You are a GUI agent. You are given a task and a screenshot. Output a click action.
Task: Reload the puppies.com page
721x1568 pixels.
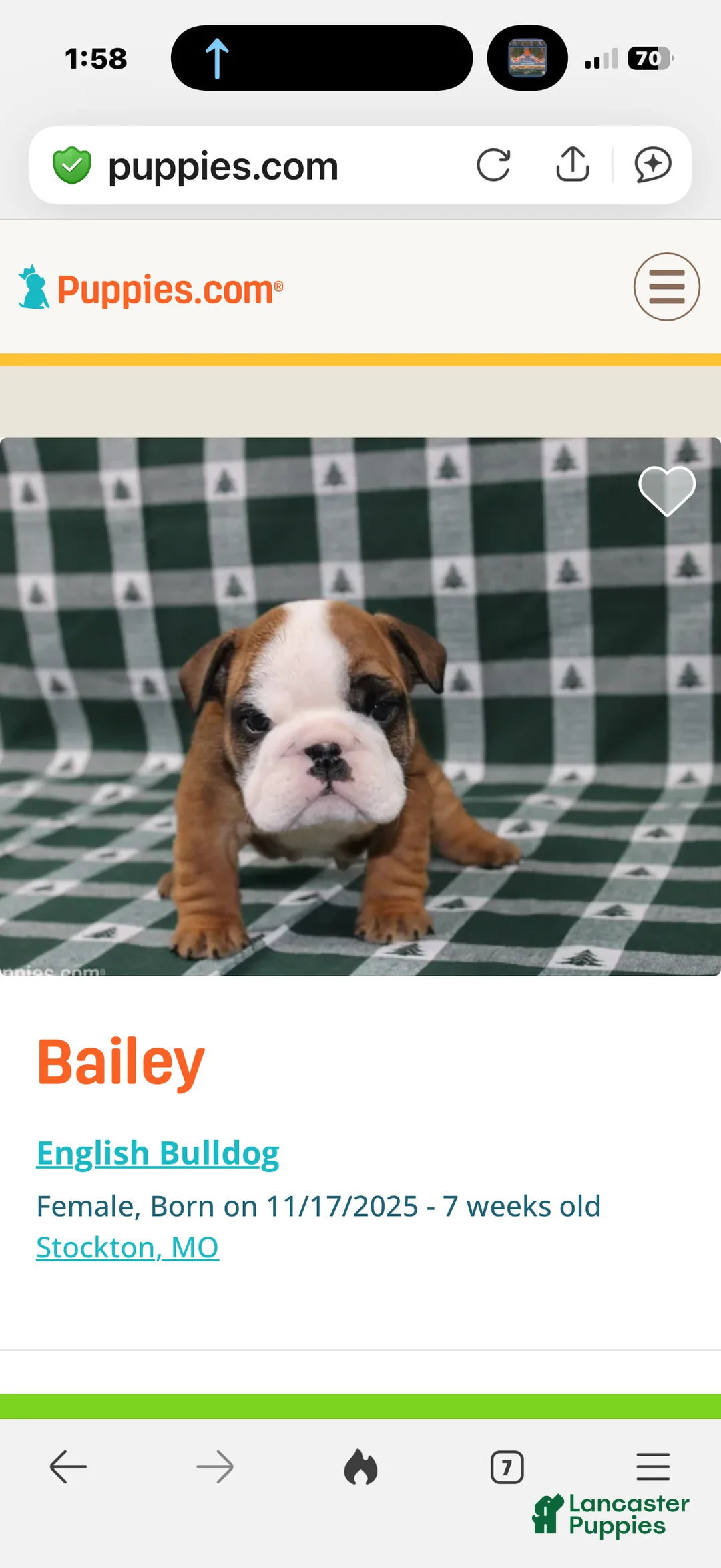click(x=493, y=165)
